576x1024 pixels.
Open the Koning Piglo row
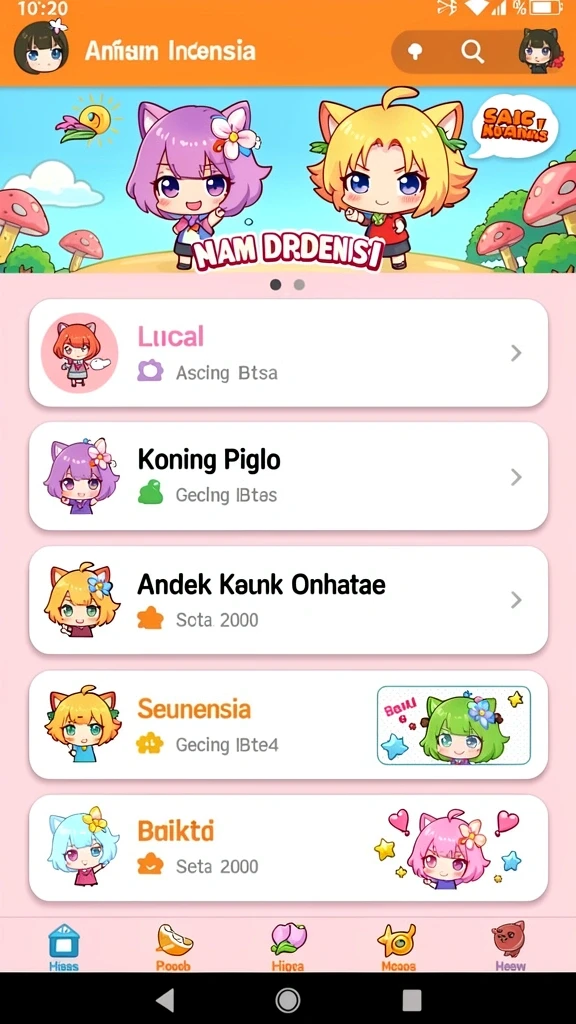[288, 476]
